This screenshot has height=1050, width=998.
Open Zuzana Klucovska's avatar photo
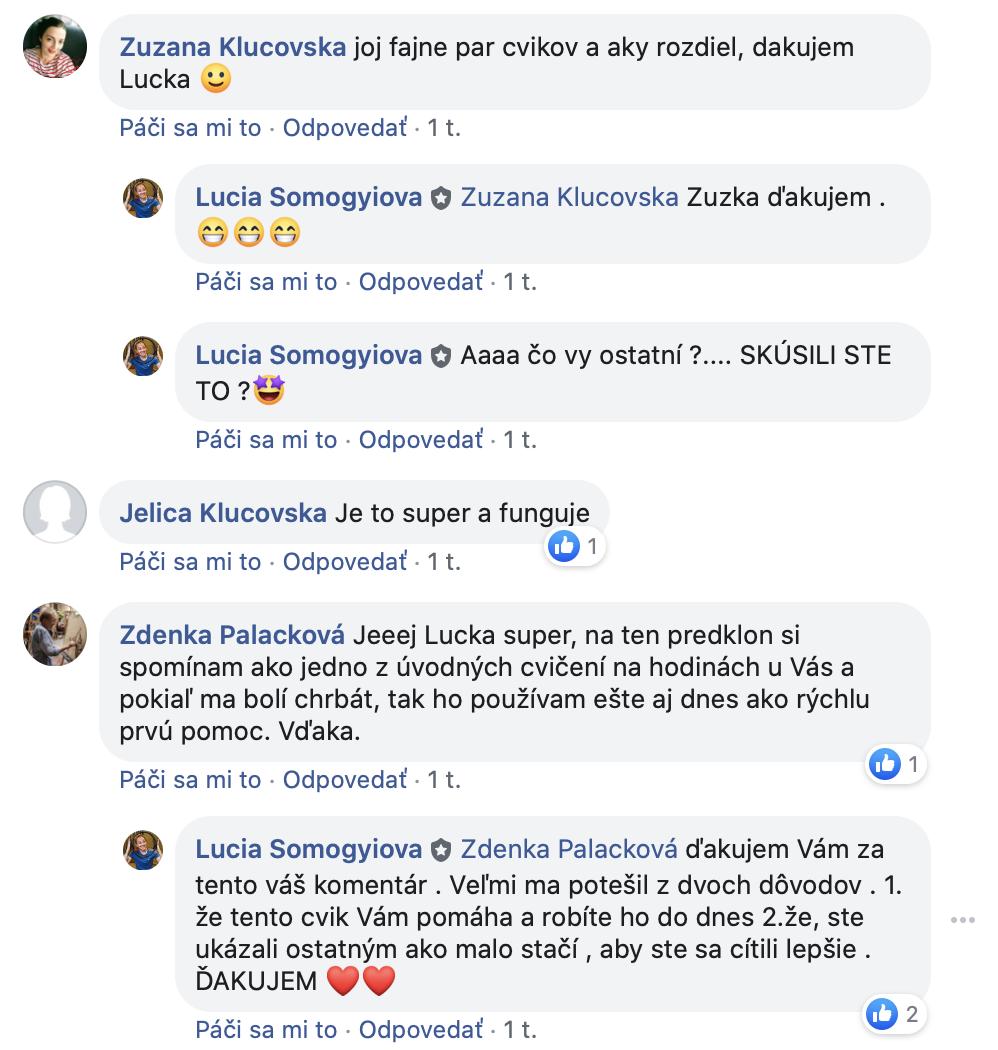55,46
